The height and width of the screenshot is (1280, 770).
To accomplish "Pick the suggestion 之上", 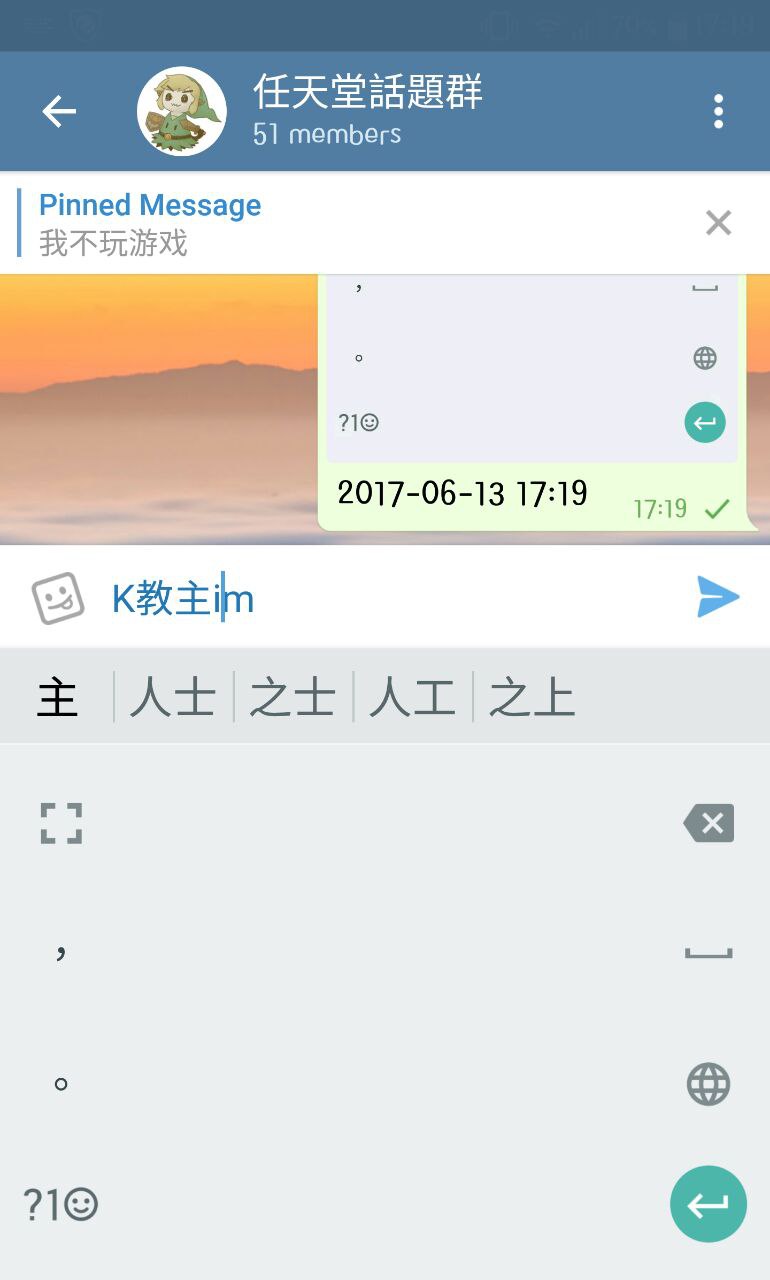I will (x=532, y=697).
